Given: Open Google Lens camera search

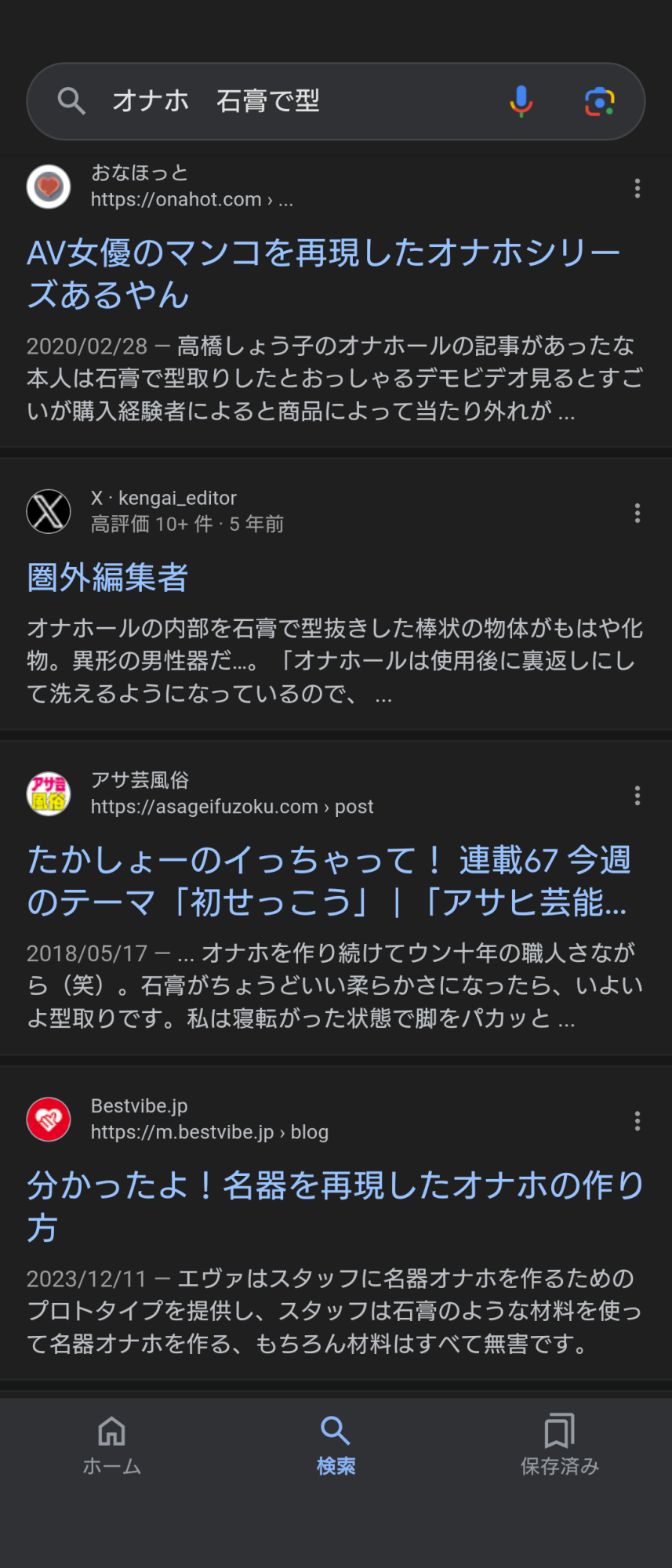Looking at the screenshot, I should [x=600, y=101].
